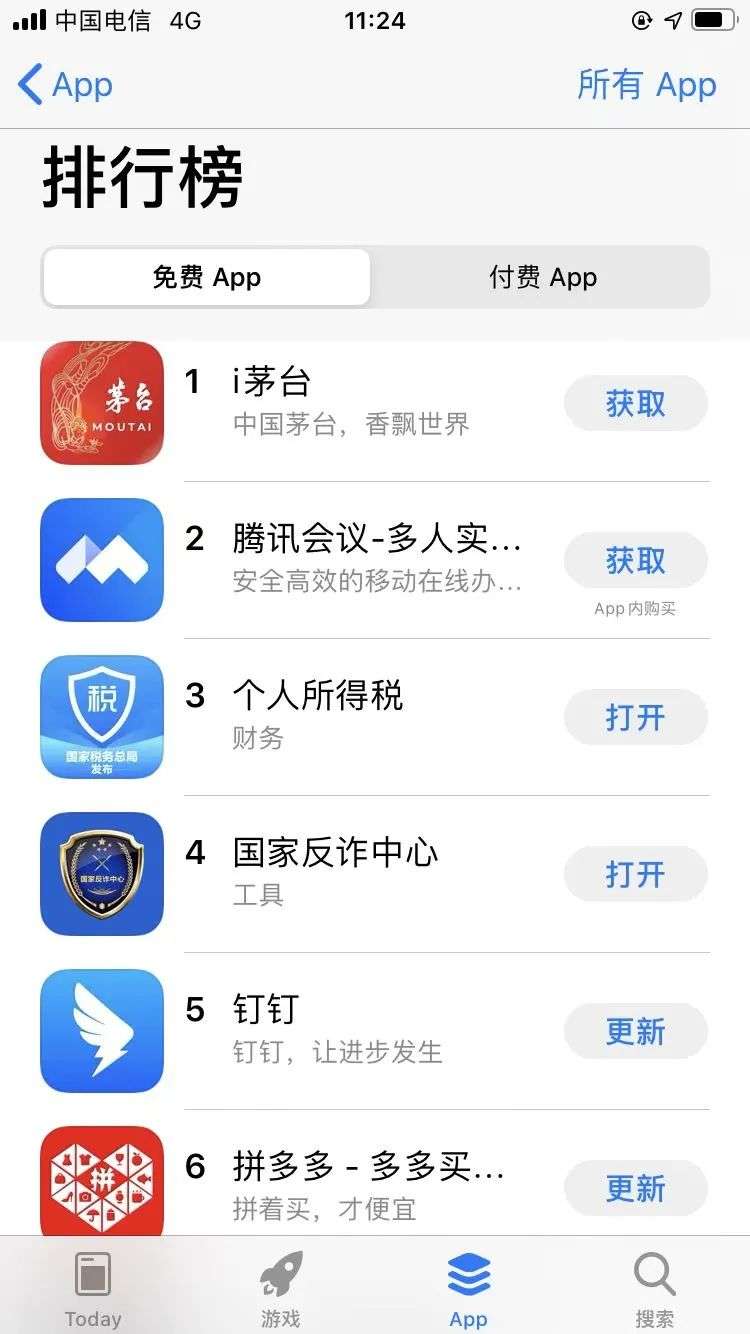
Task: Tap 打开 next to 国家反诈中心
Action: [x=636, y=874]
